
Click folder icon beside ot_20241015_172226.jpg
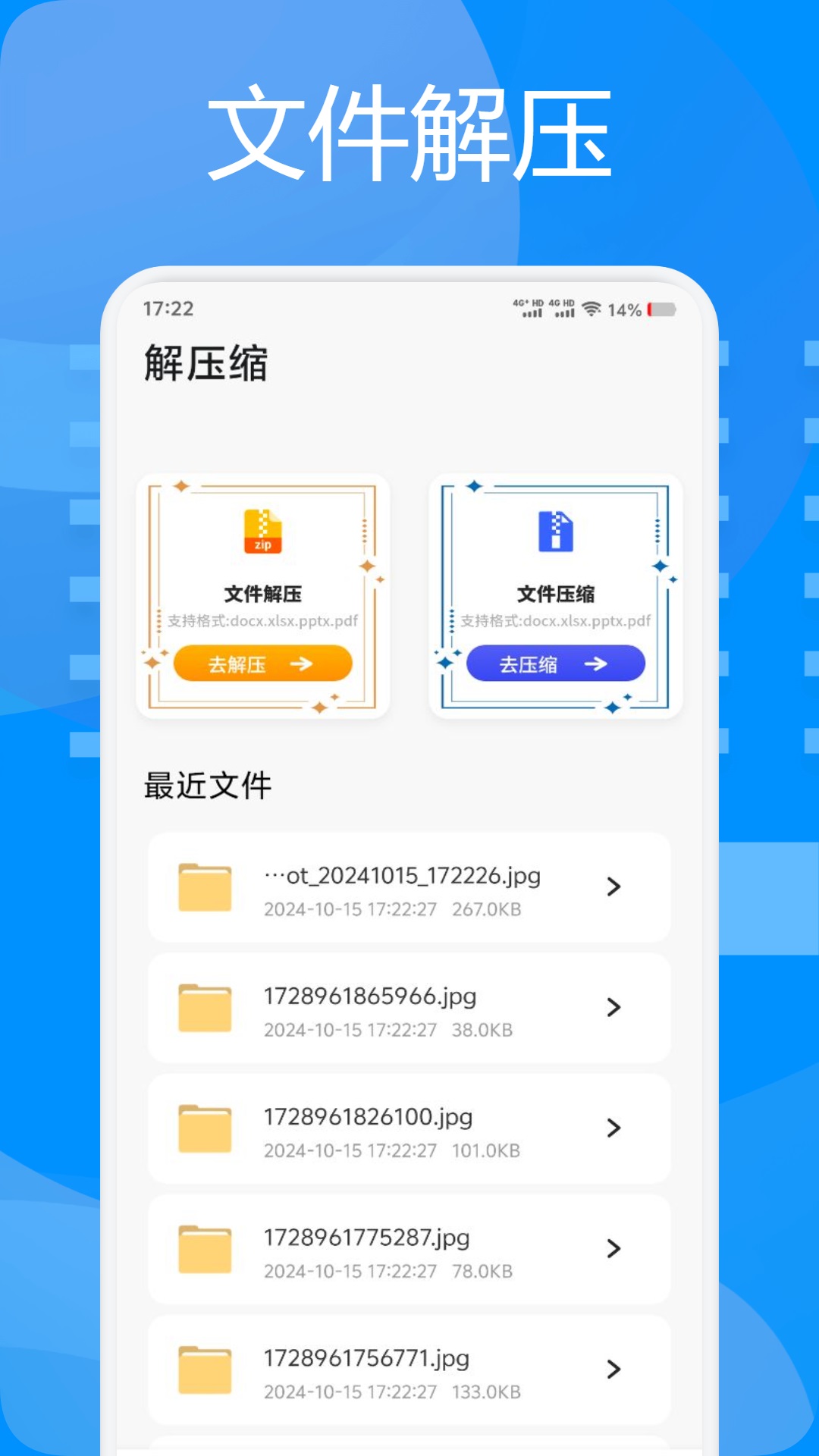click(205, 887)
